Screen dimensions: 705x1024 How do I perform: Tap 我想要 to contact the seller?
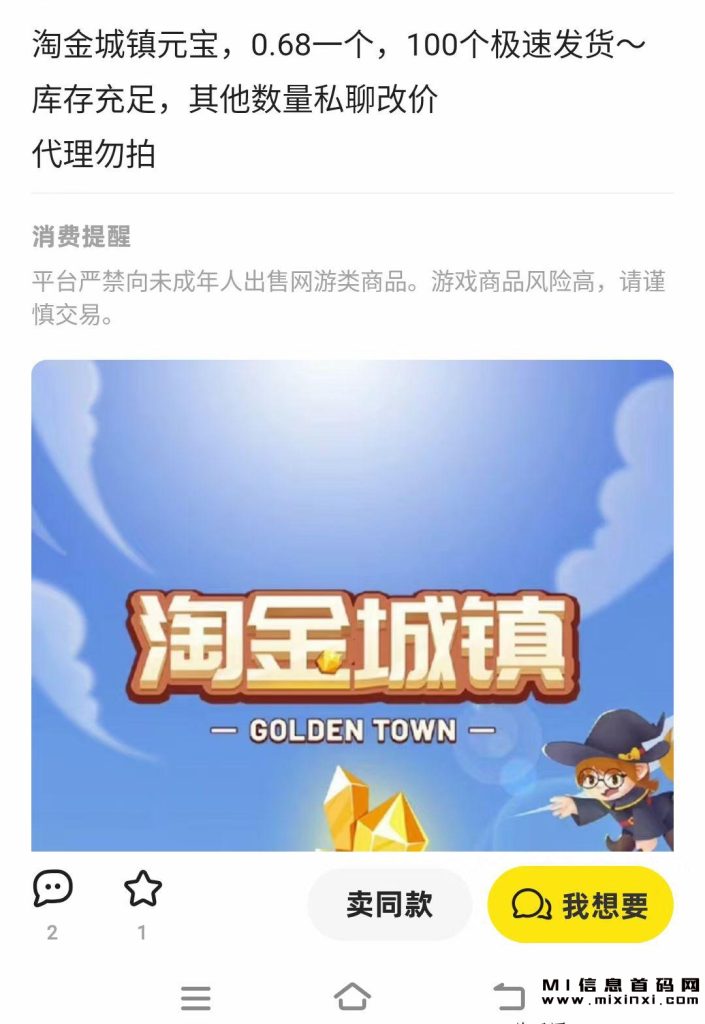point(580,905)
